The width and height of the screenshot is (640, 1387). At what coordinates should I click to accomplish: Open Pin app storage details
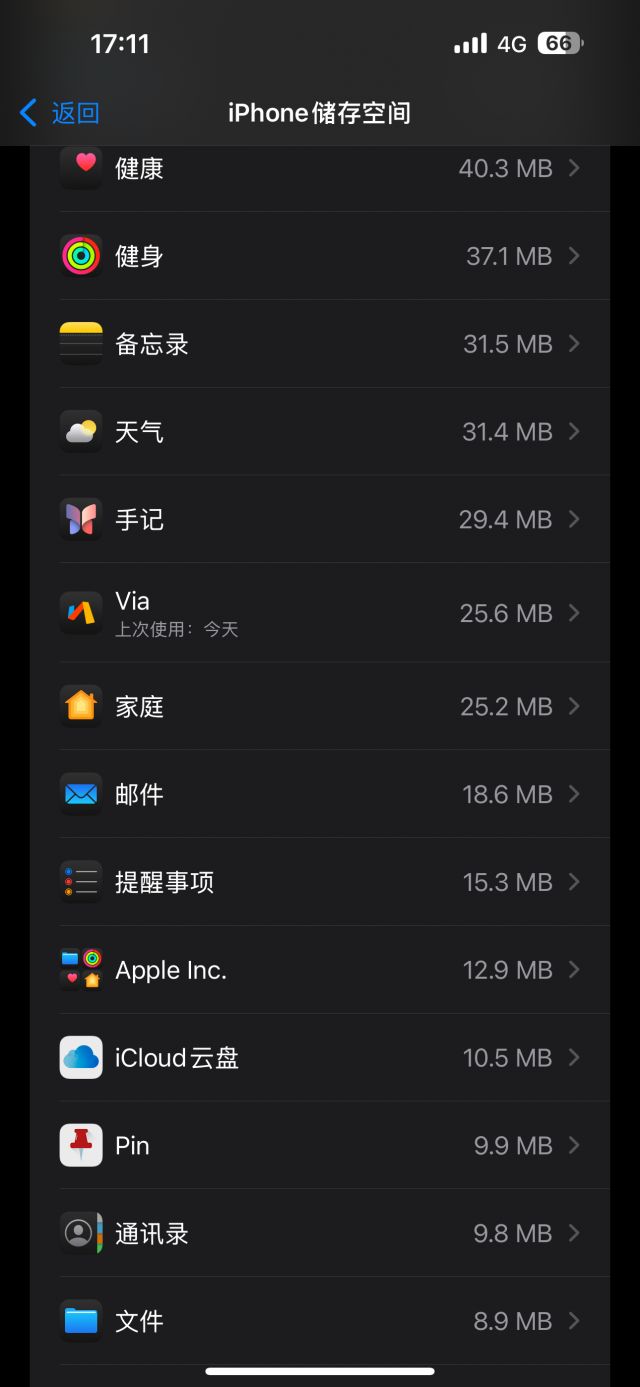click(320, 1146)
